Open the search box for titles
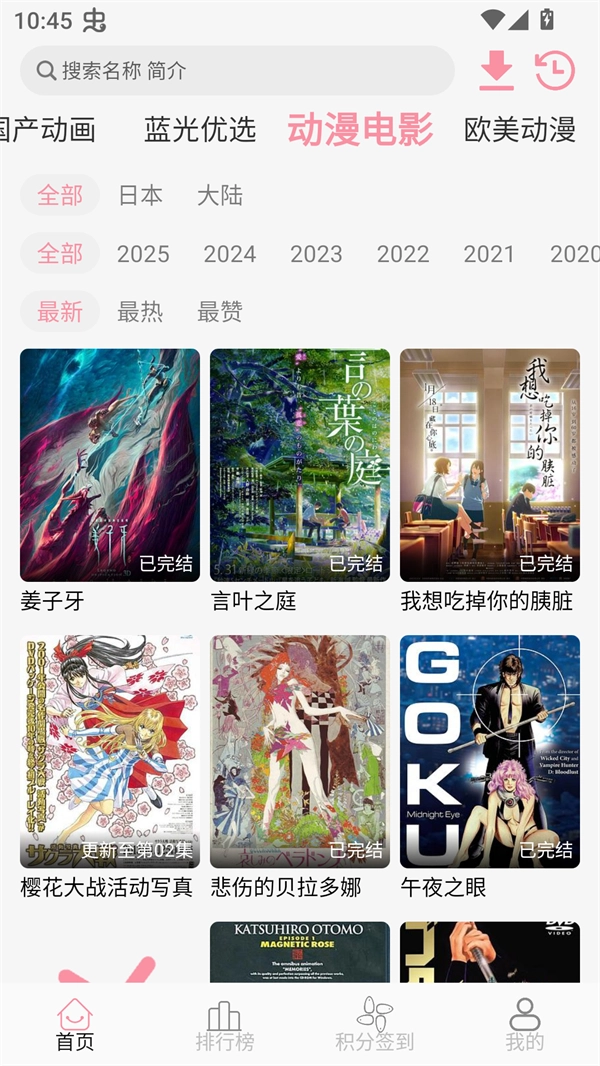 point(237,71)
